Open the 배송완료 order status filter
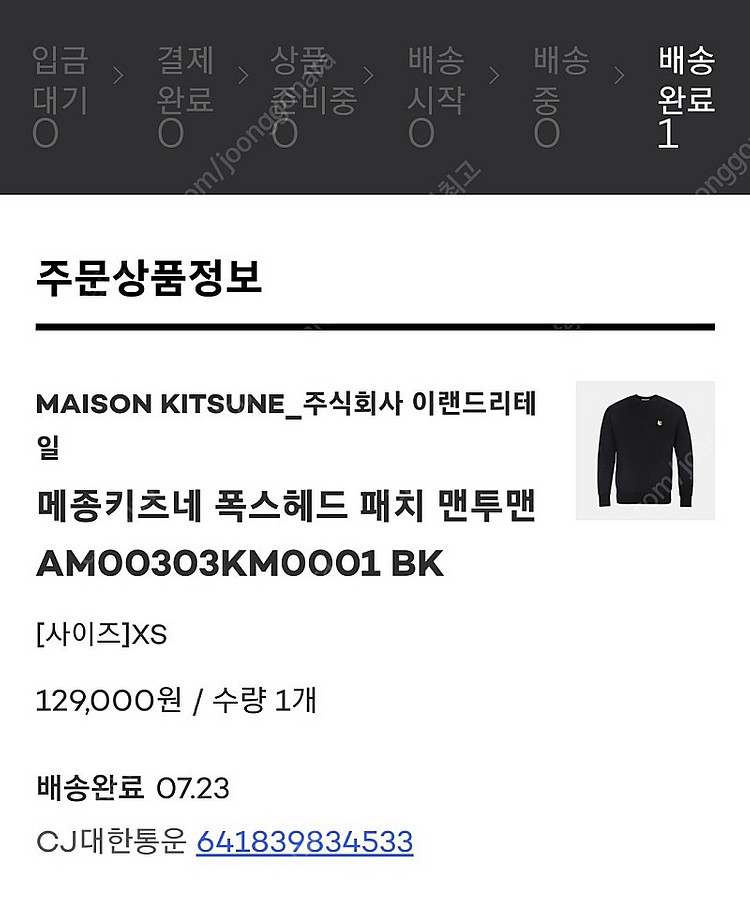The image size is (750, 901). click(686, 97)
